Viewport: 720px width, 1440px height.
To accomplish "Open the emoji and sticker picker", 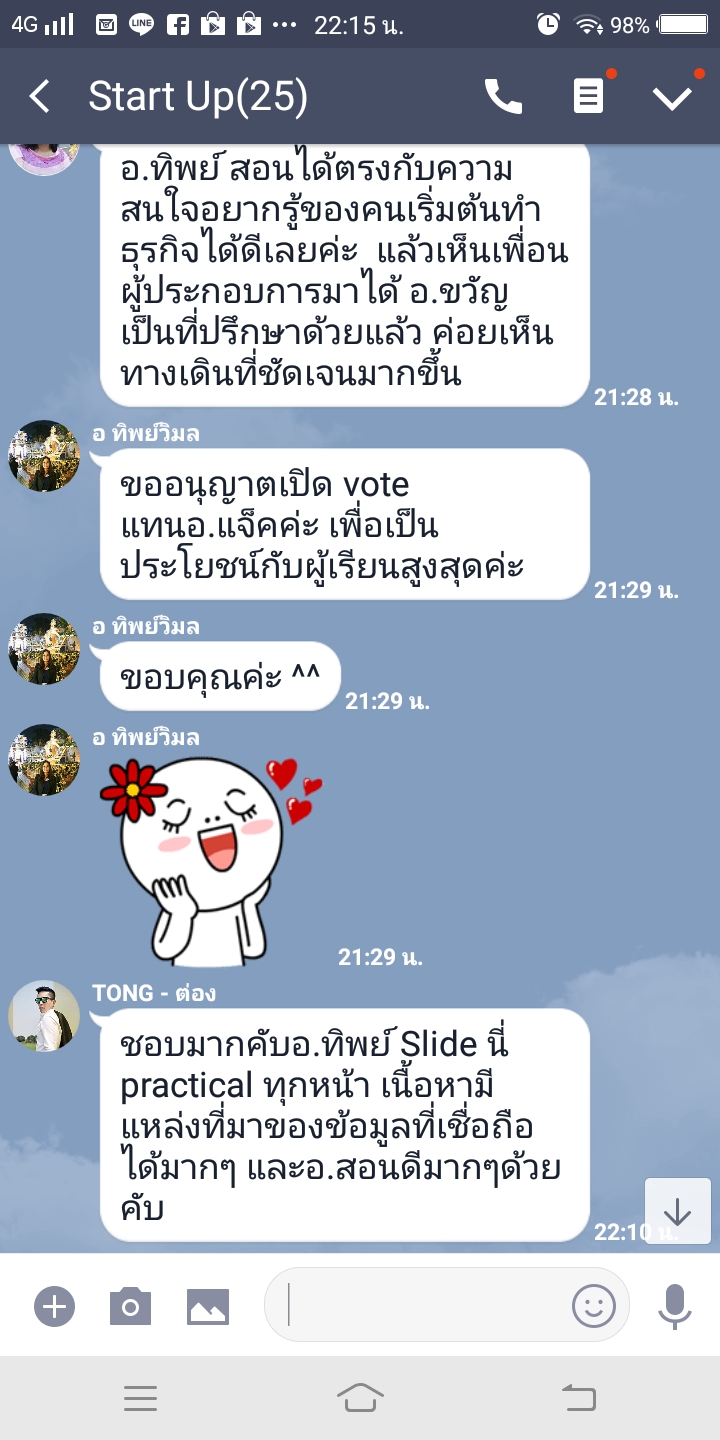I will 593,1305.
